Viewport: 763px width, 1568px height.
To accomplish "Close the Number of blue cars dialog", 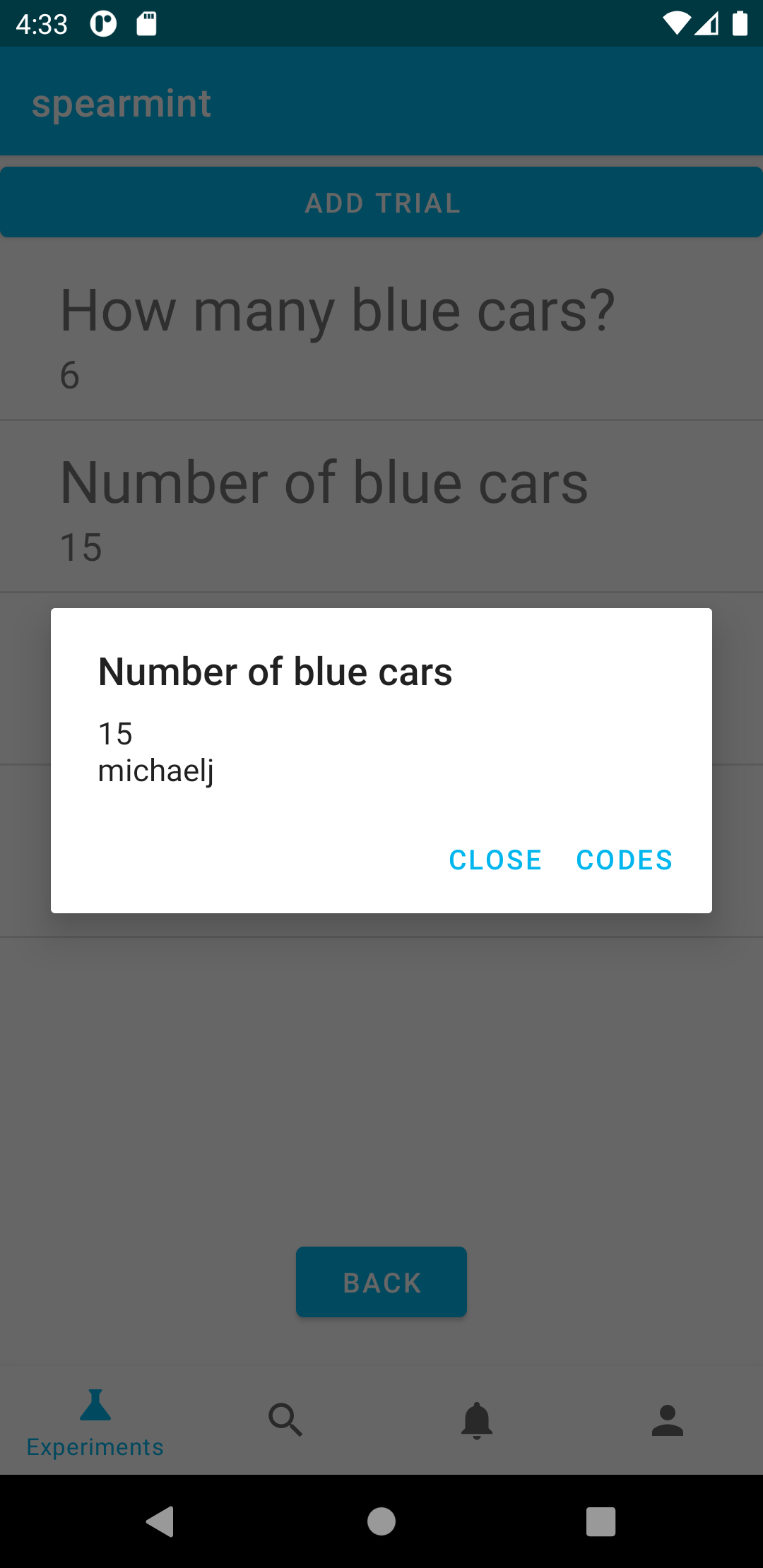I will [495, 860].
